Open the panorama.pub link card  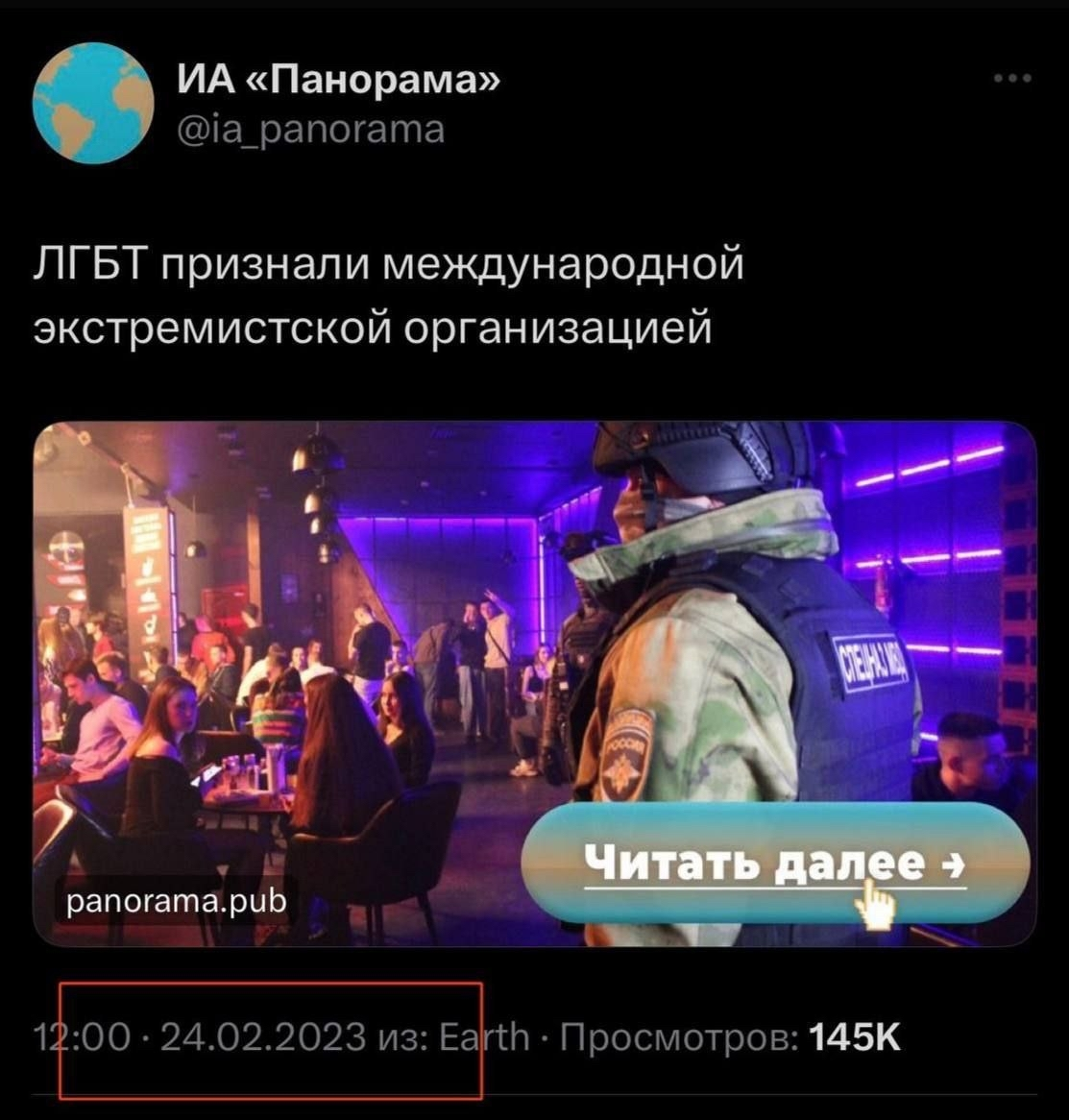(535, 684)
